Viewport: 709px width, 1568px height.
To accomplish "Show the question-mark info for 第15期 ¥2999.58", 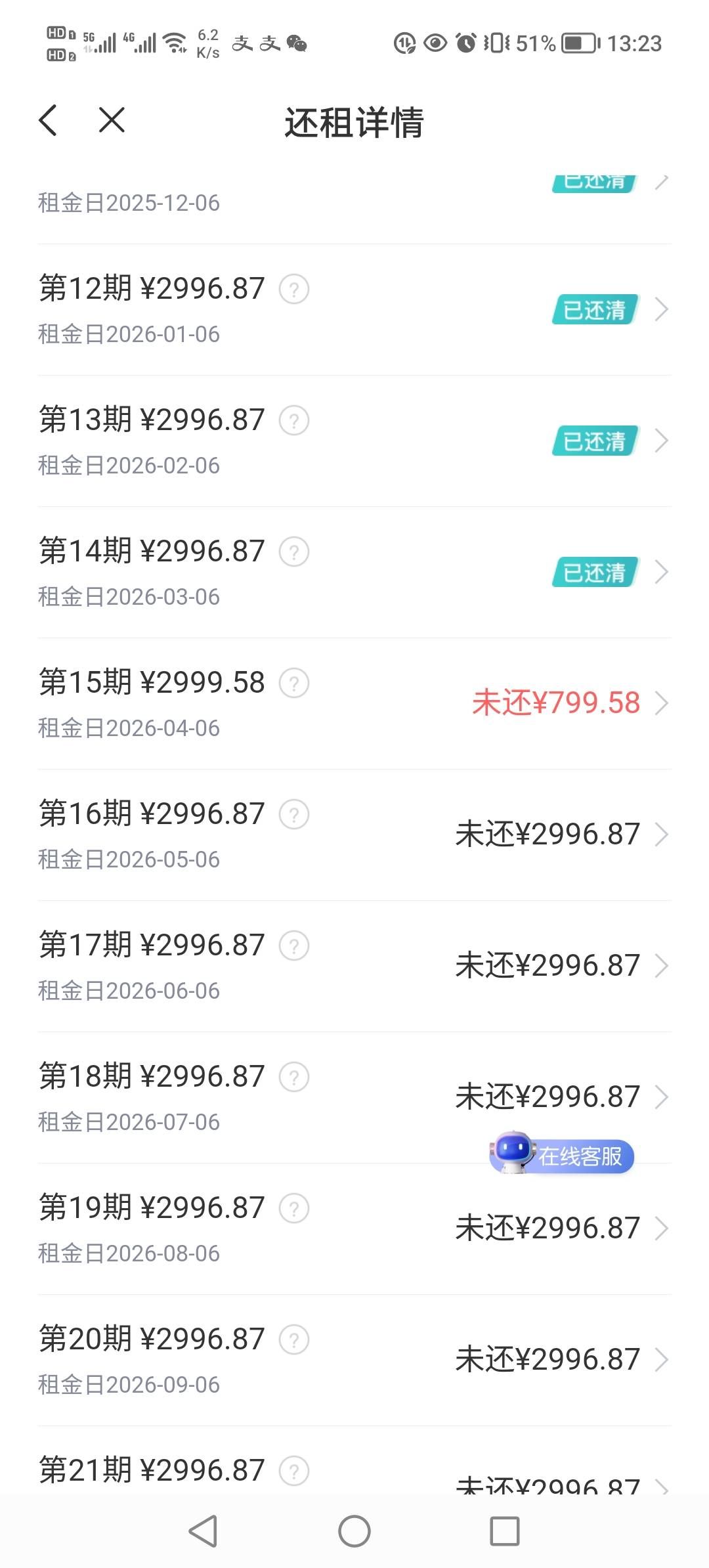I will pyautogui.click(x=294, y=683).
